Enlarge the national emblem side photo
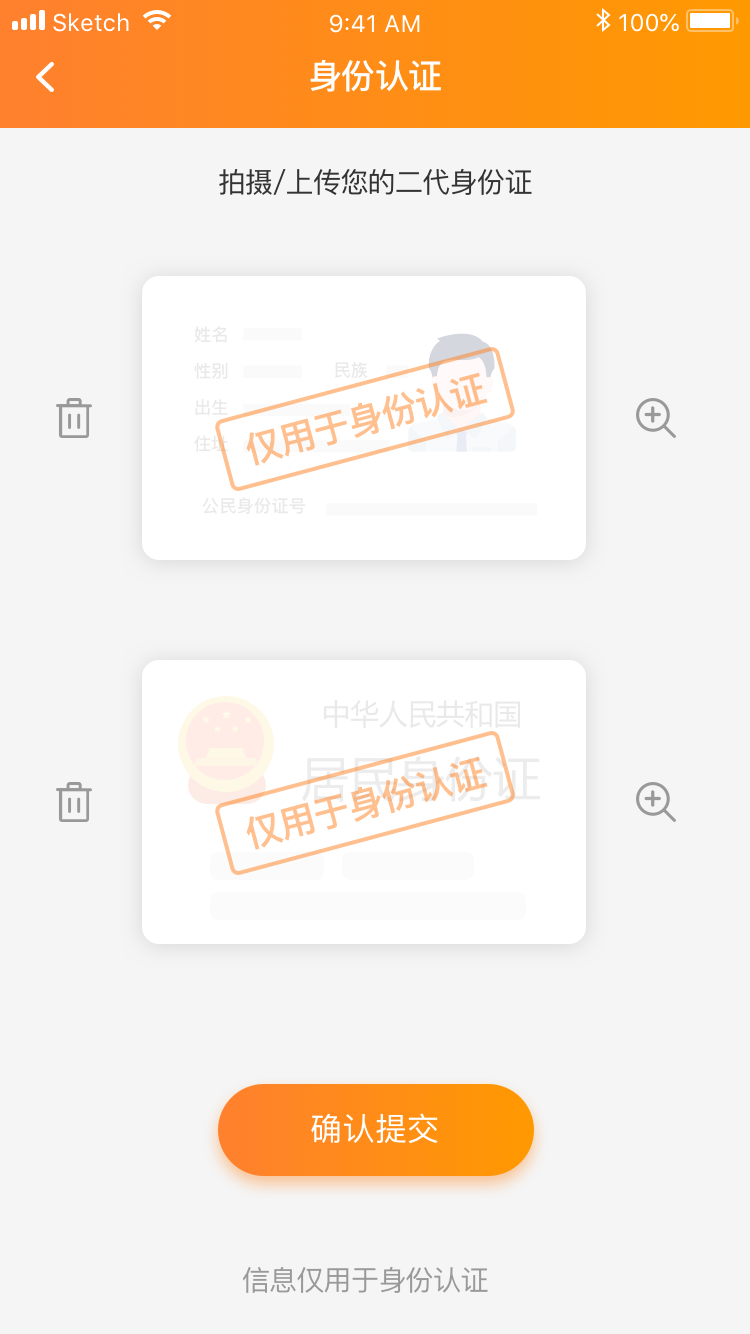Viewport: 750px width, 1334px height. point(656,802)
